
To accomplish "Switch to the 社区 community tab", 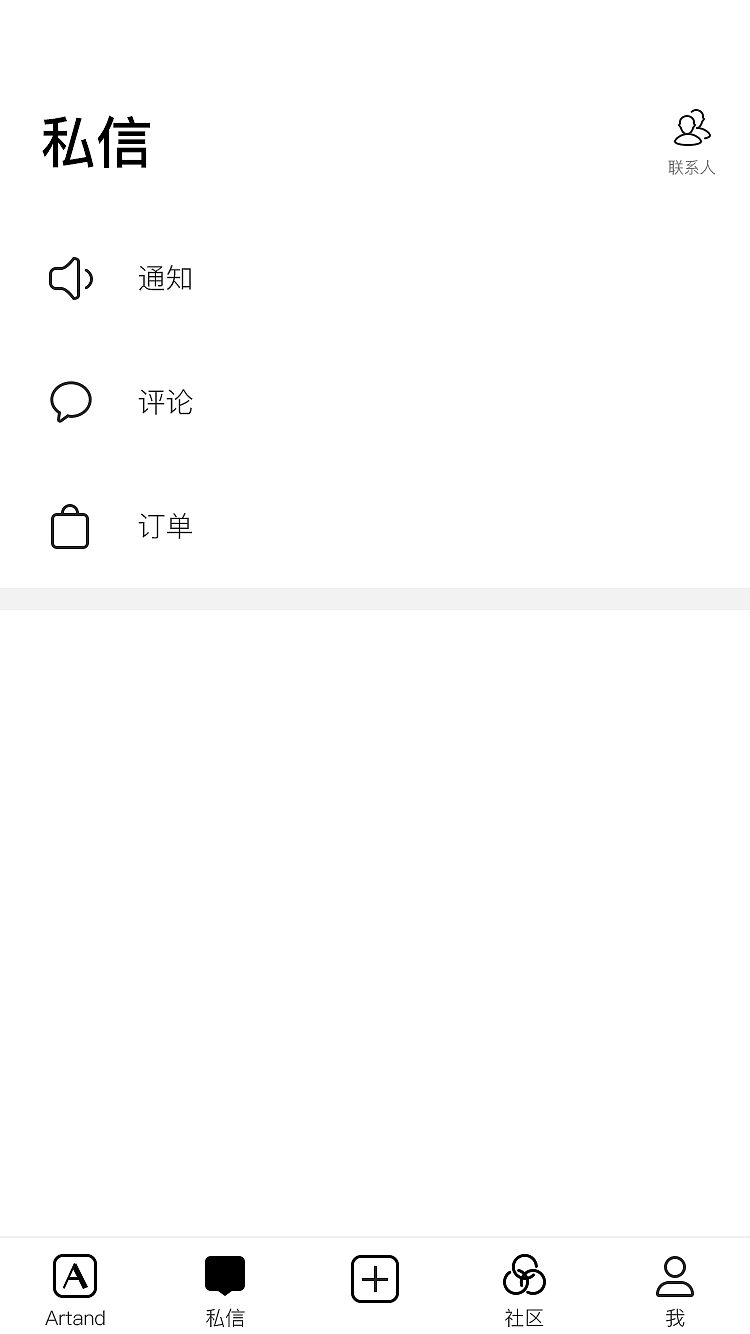I will click(x=524, y=1290).
